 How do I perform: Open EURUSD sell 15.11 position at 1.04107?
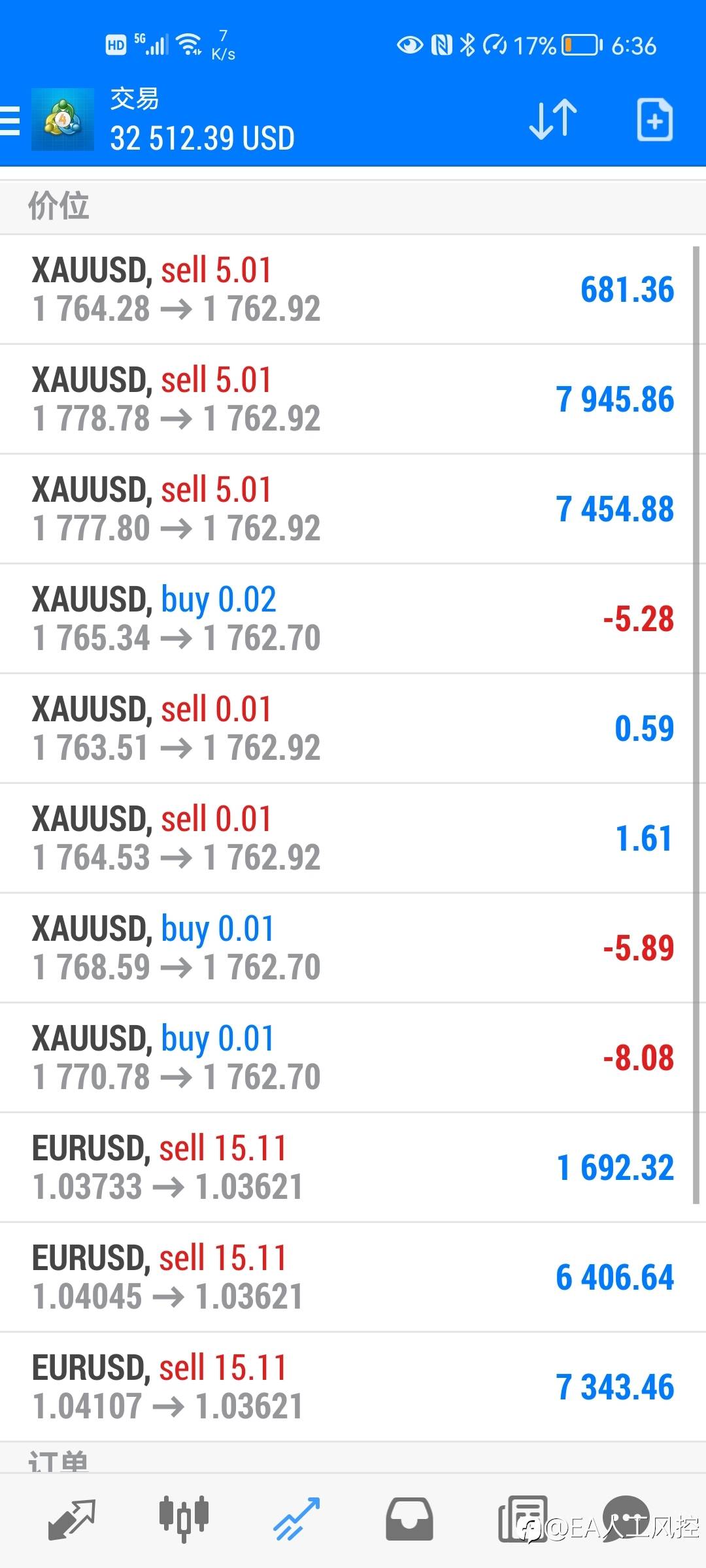click(353, 1387)
